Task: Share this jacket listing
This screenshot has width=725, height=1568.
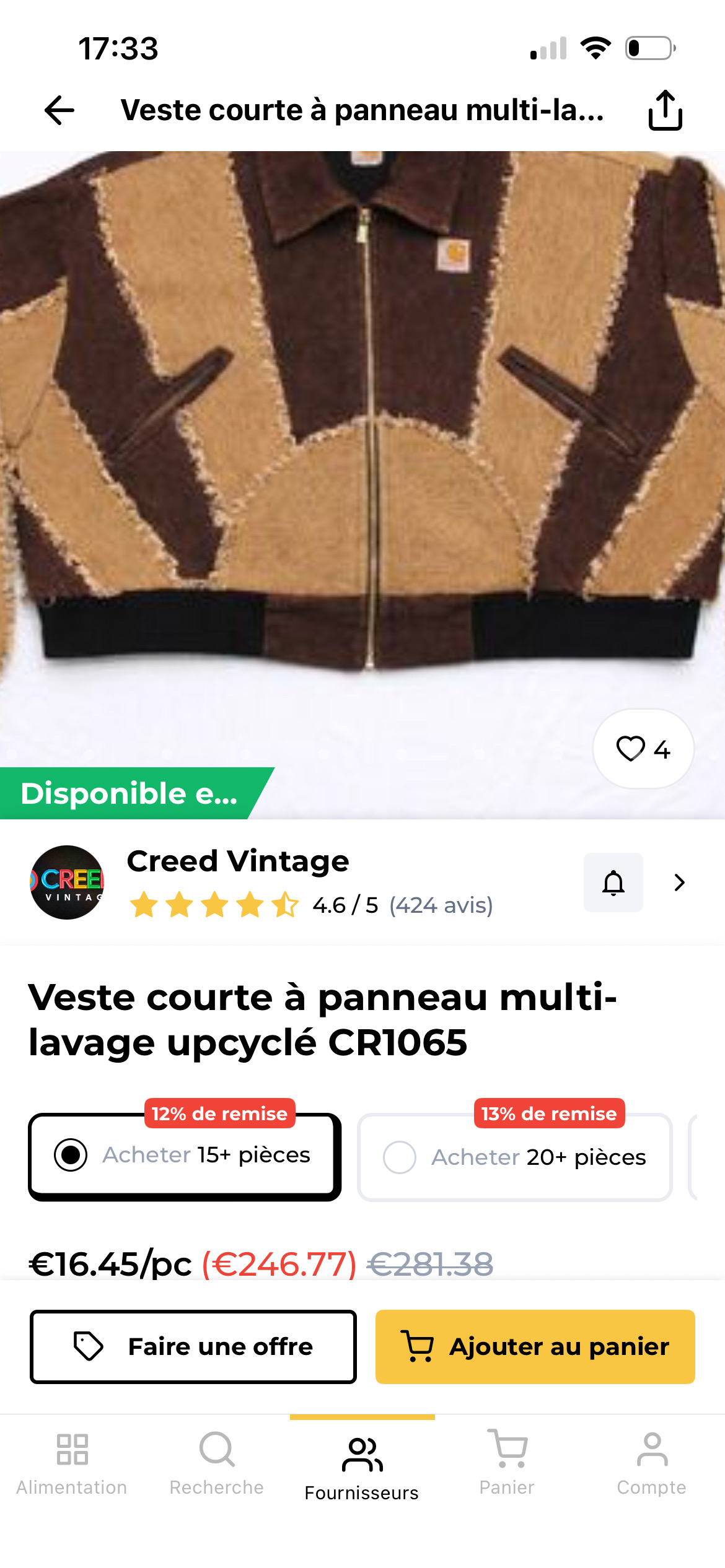Action: (x=665, y=111)
